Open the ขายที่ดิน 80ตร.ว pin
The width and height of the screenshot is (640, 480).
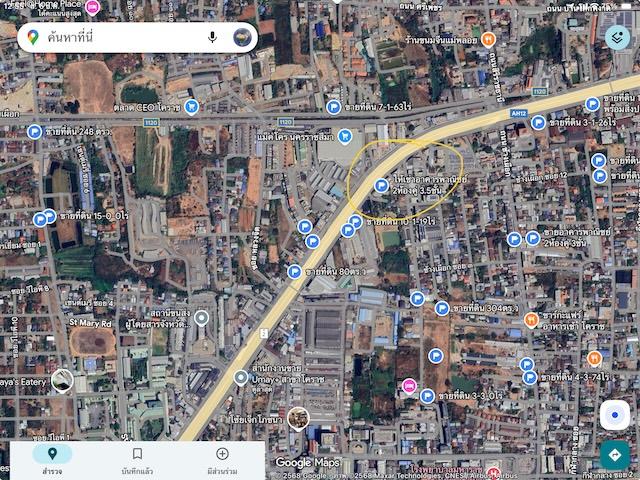pyautogui.click(x=294, y=271)
